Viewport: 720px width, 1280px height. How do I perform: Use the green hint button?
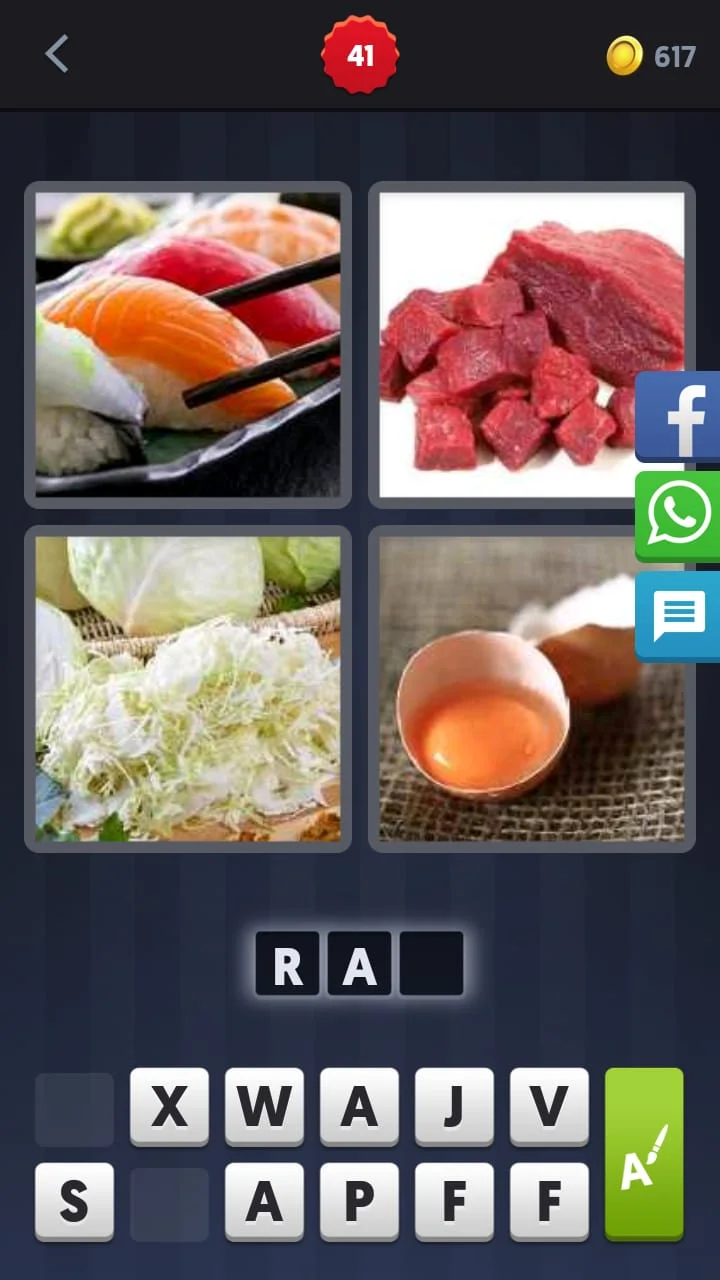(x=644, y=1153)
